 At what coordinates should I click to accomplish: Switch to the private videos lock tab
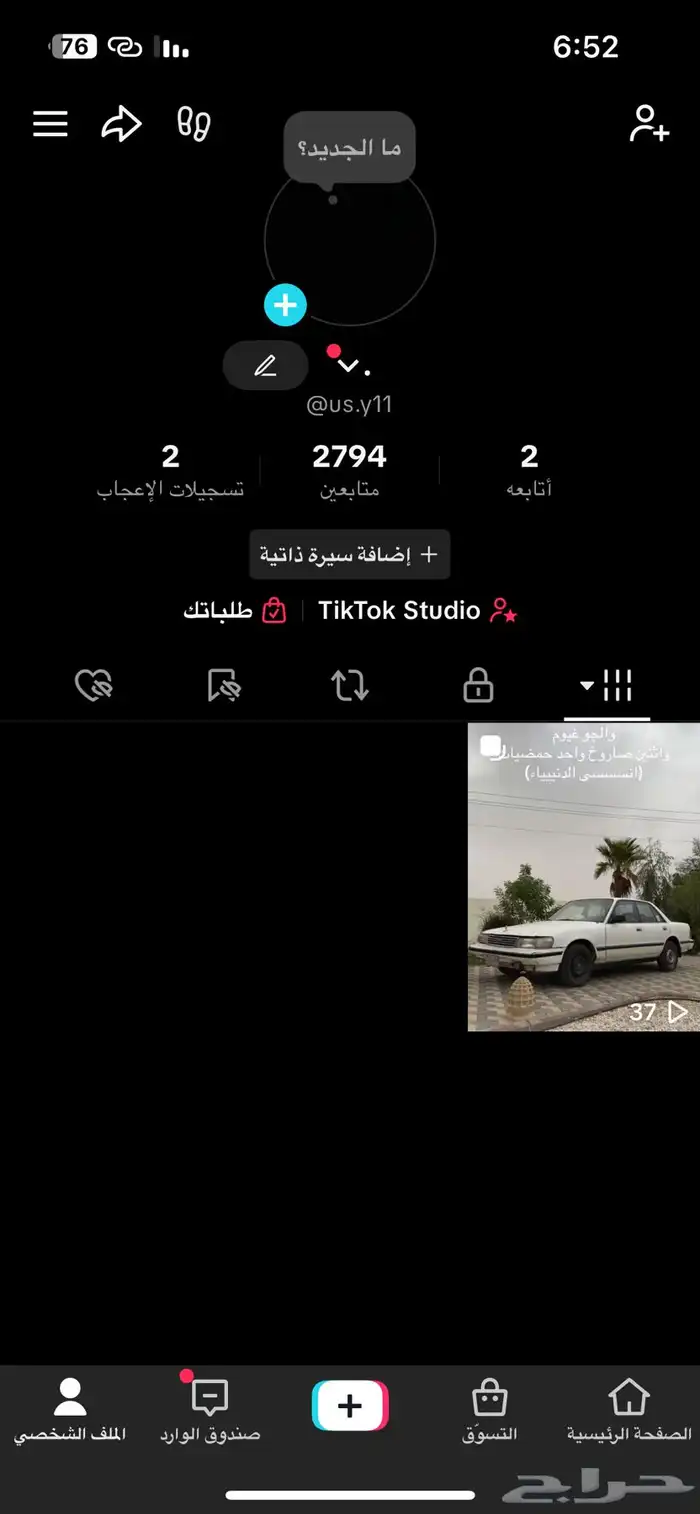(478, 687)
